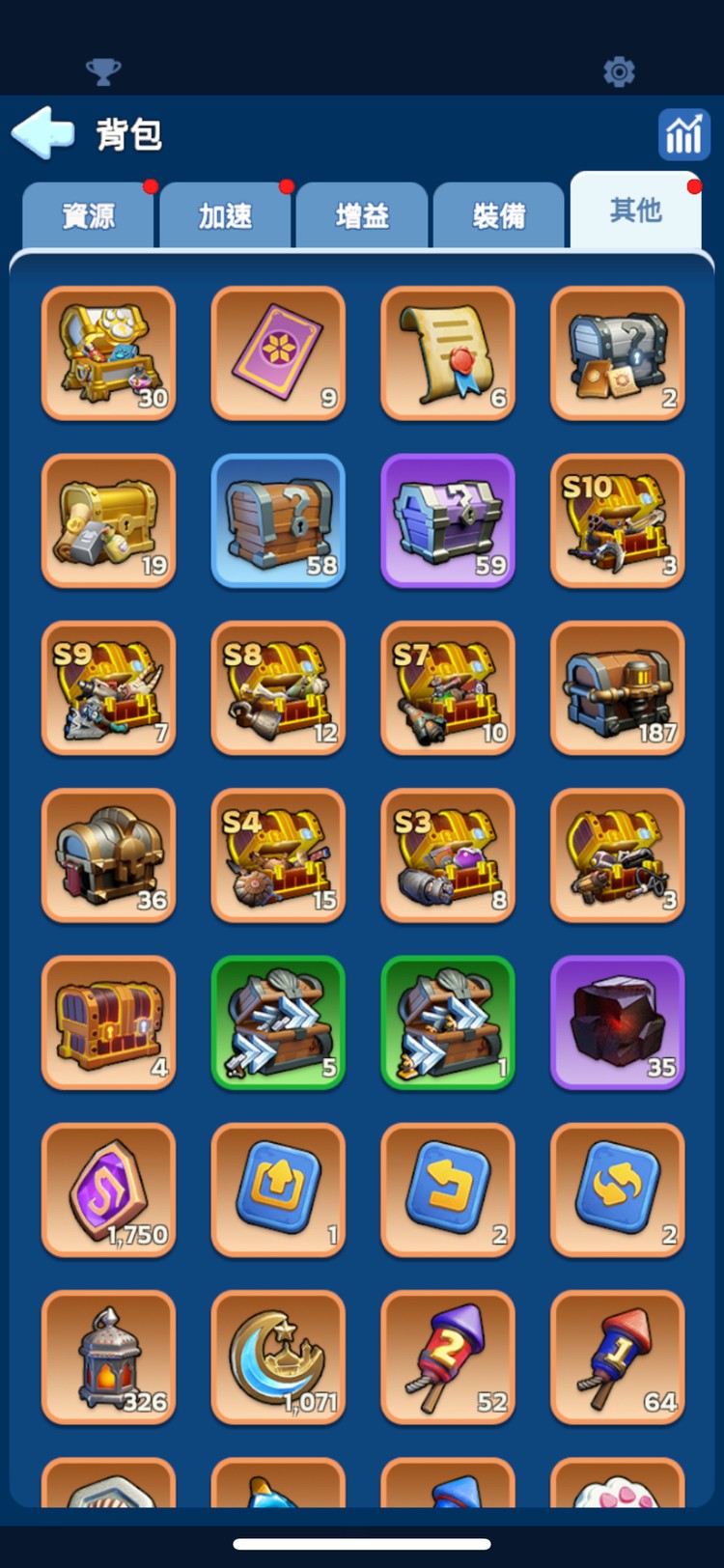The width and height of the screenshot is (724, 1568).
Task: Tap the purple gem item with 1,750
Action: click(x=108, y=1190)
